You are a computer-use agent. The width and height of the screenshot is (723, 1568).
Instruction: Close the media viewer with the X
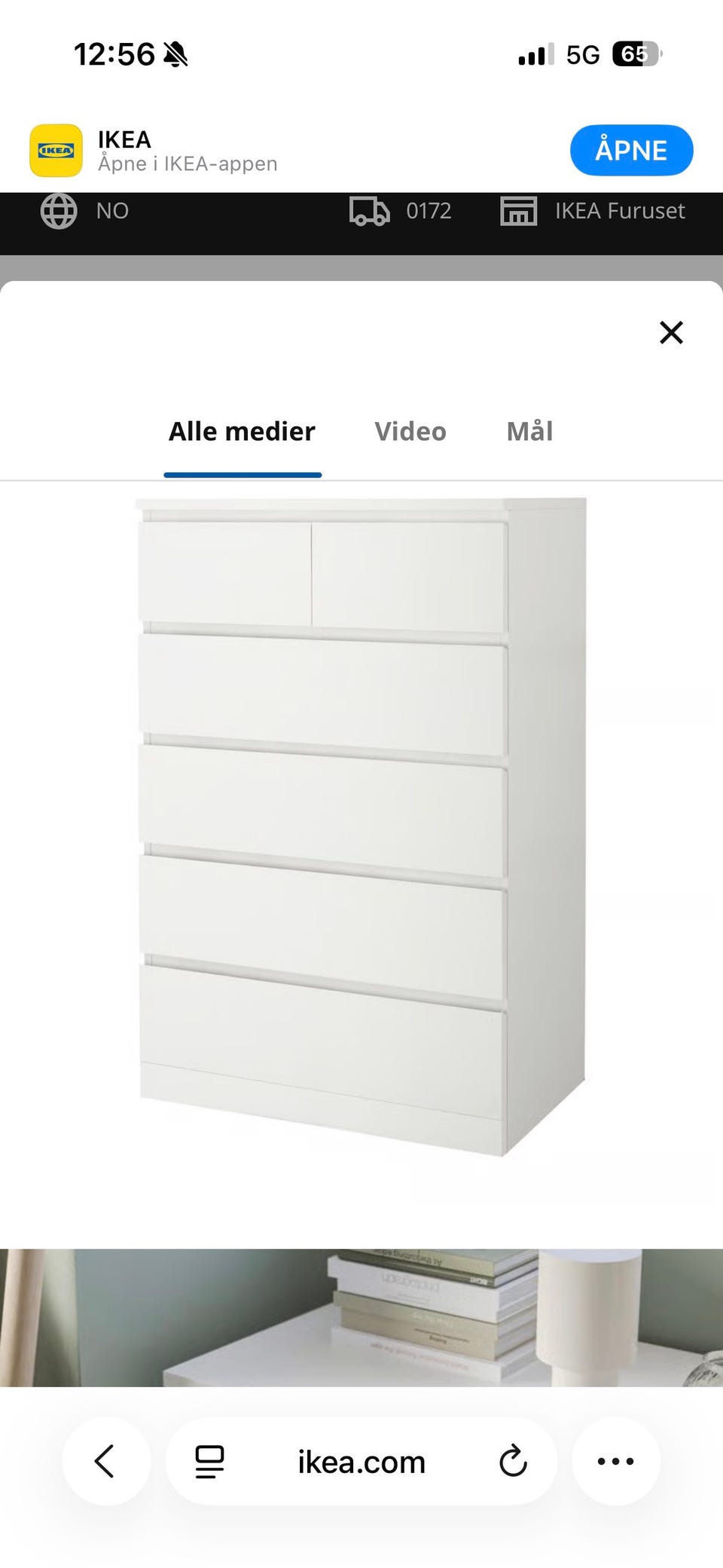coord(670,332)
